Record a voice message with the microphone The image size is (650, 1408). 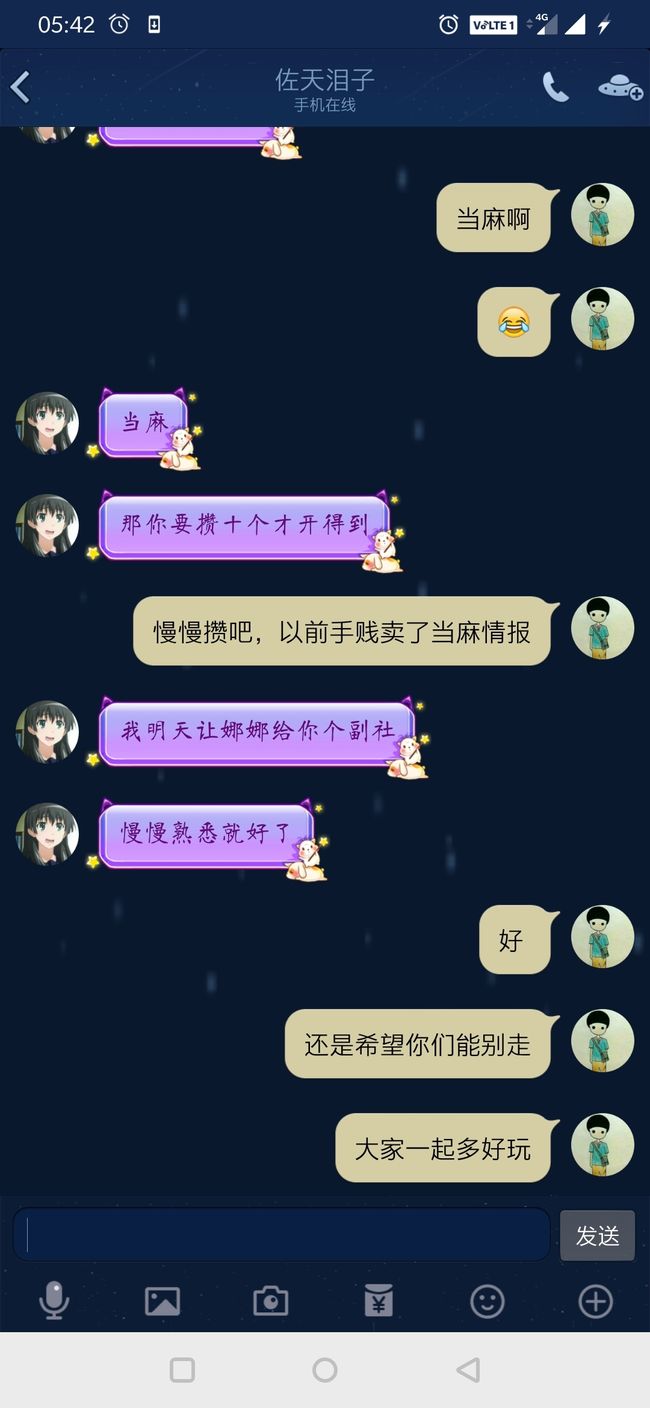click(54, 1301)
